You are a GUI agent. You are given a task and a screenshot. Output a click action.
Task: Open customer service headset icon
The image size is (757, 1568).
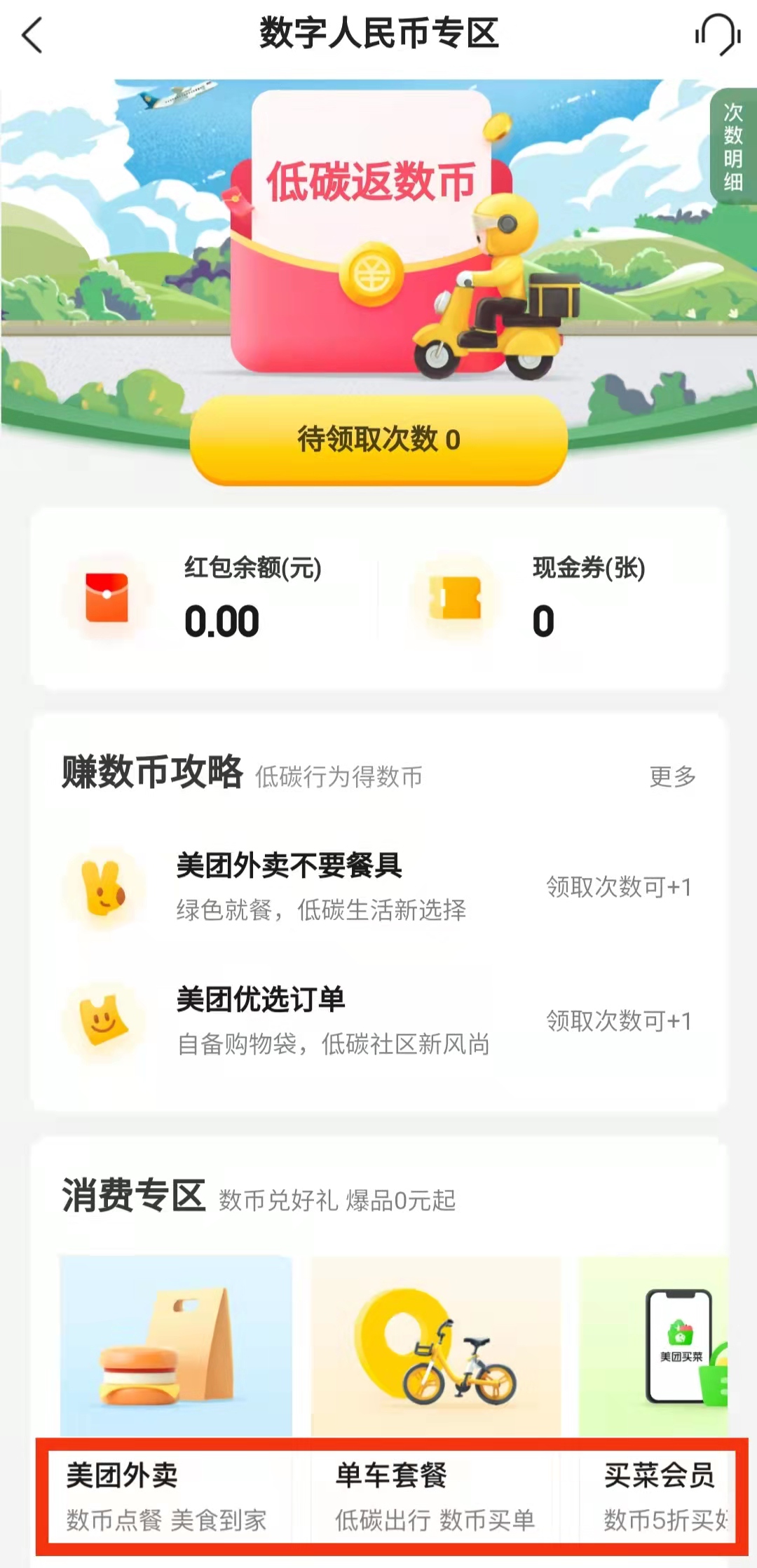click(718, 34)
